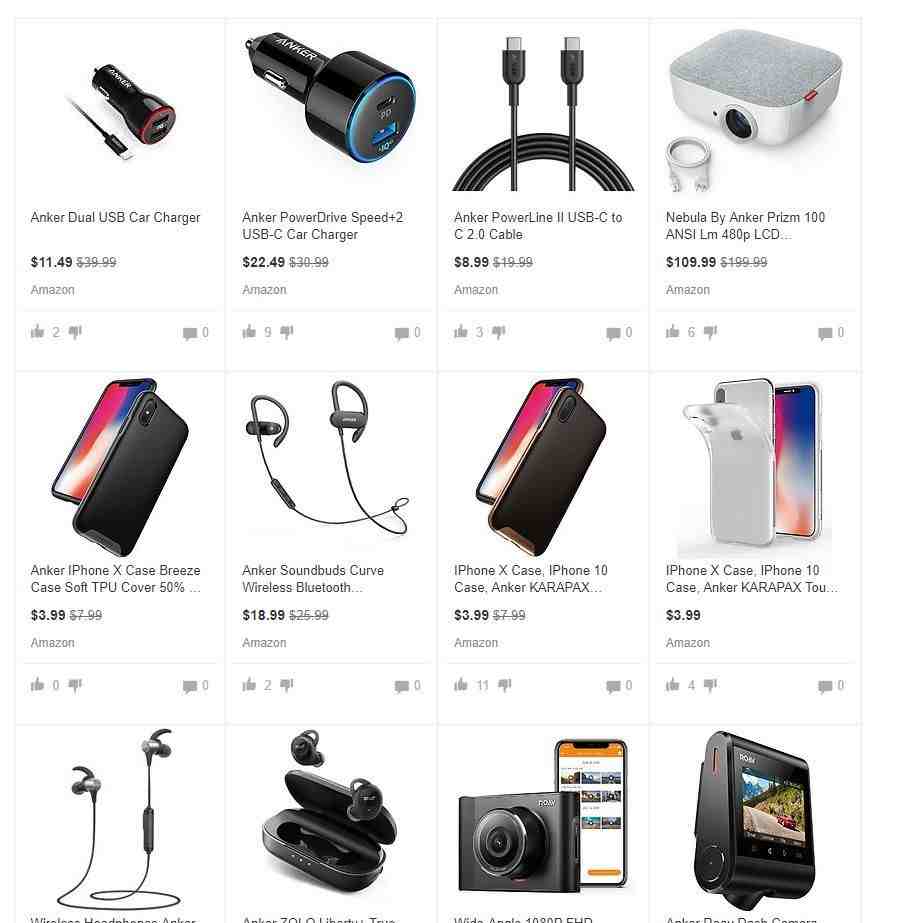Thumbs up the Anker Dual USB Car Charger
This screenshot has height=923, width=898.
tap(38, 332)
